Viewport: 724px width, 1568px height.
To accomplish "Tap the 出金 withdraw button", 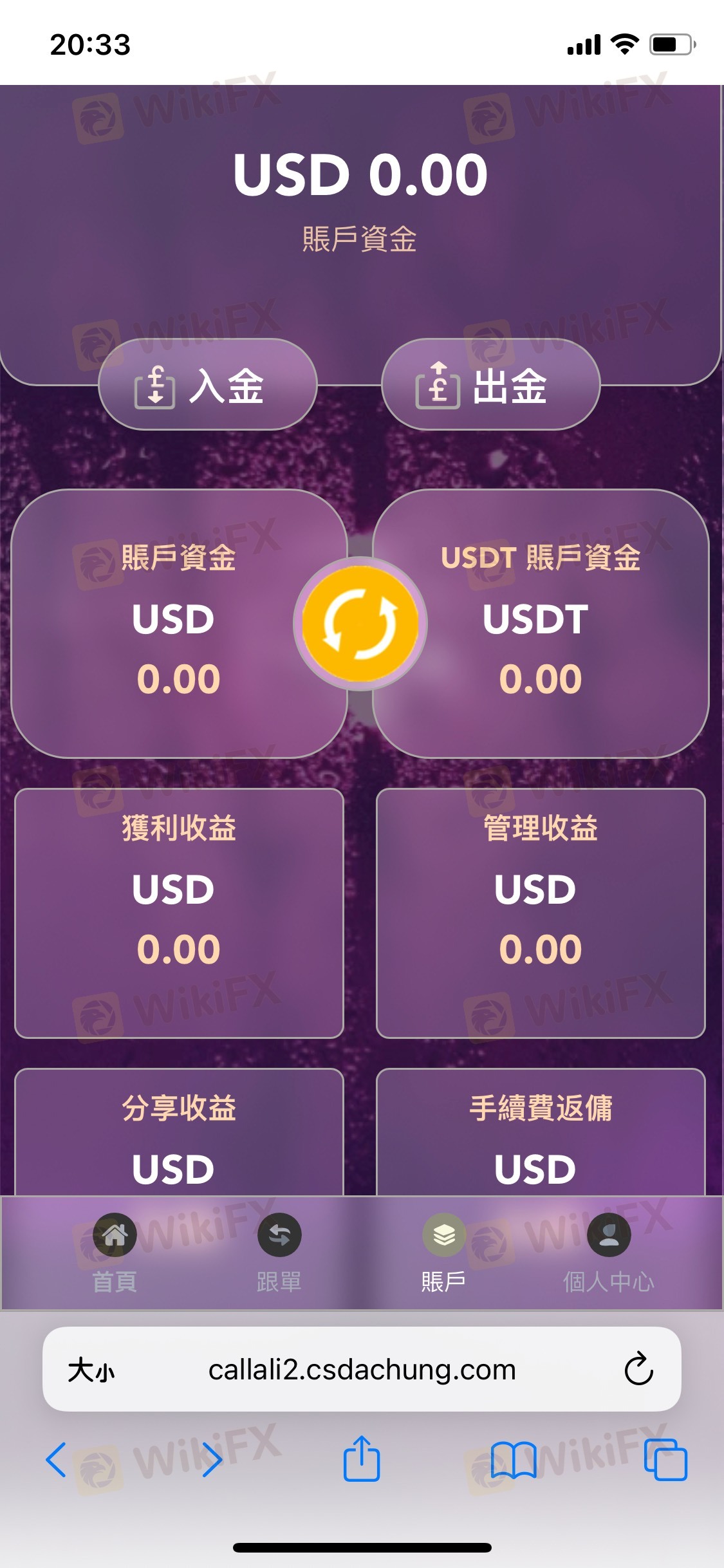I will click(491, 385).
